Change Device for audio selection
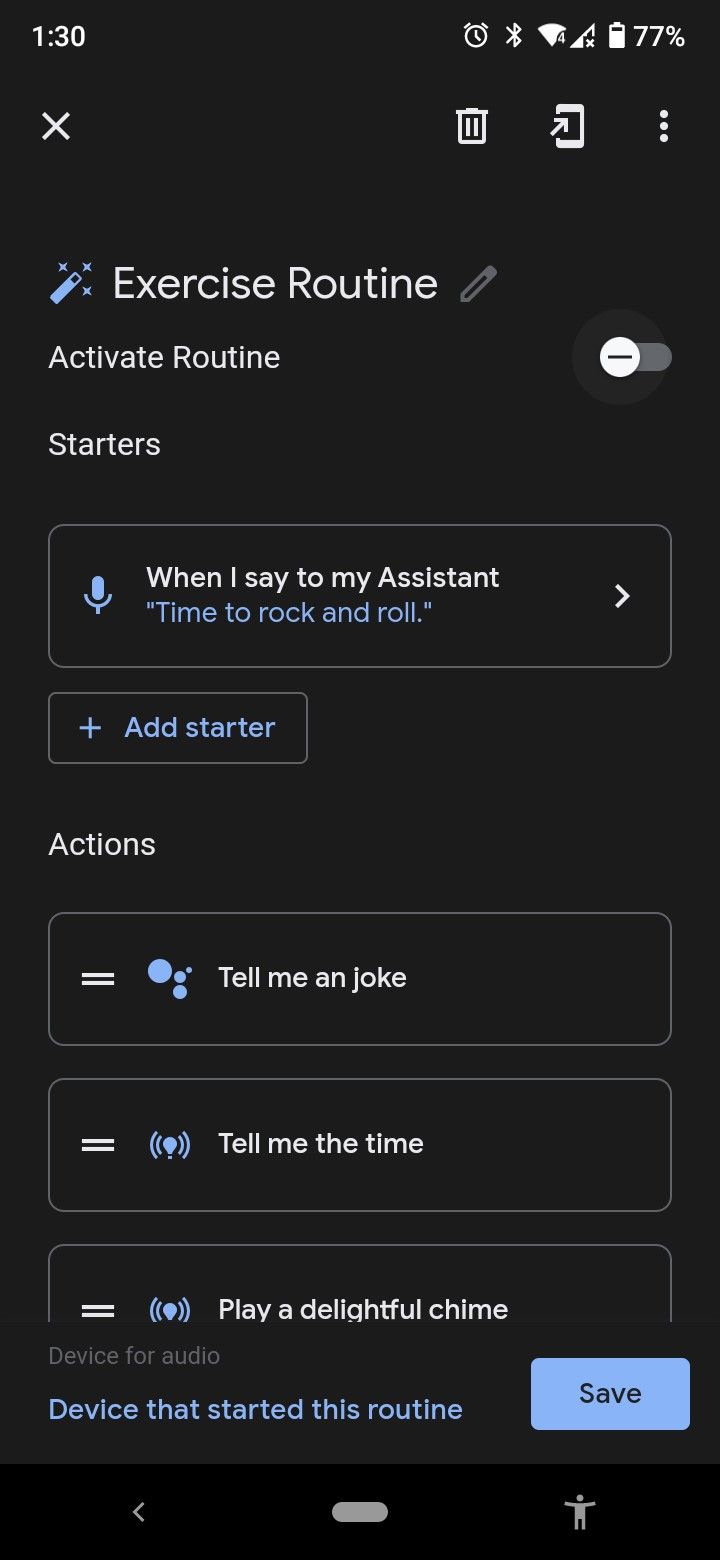The image size is (720, 1560). click(134, 1355)
